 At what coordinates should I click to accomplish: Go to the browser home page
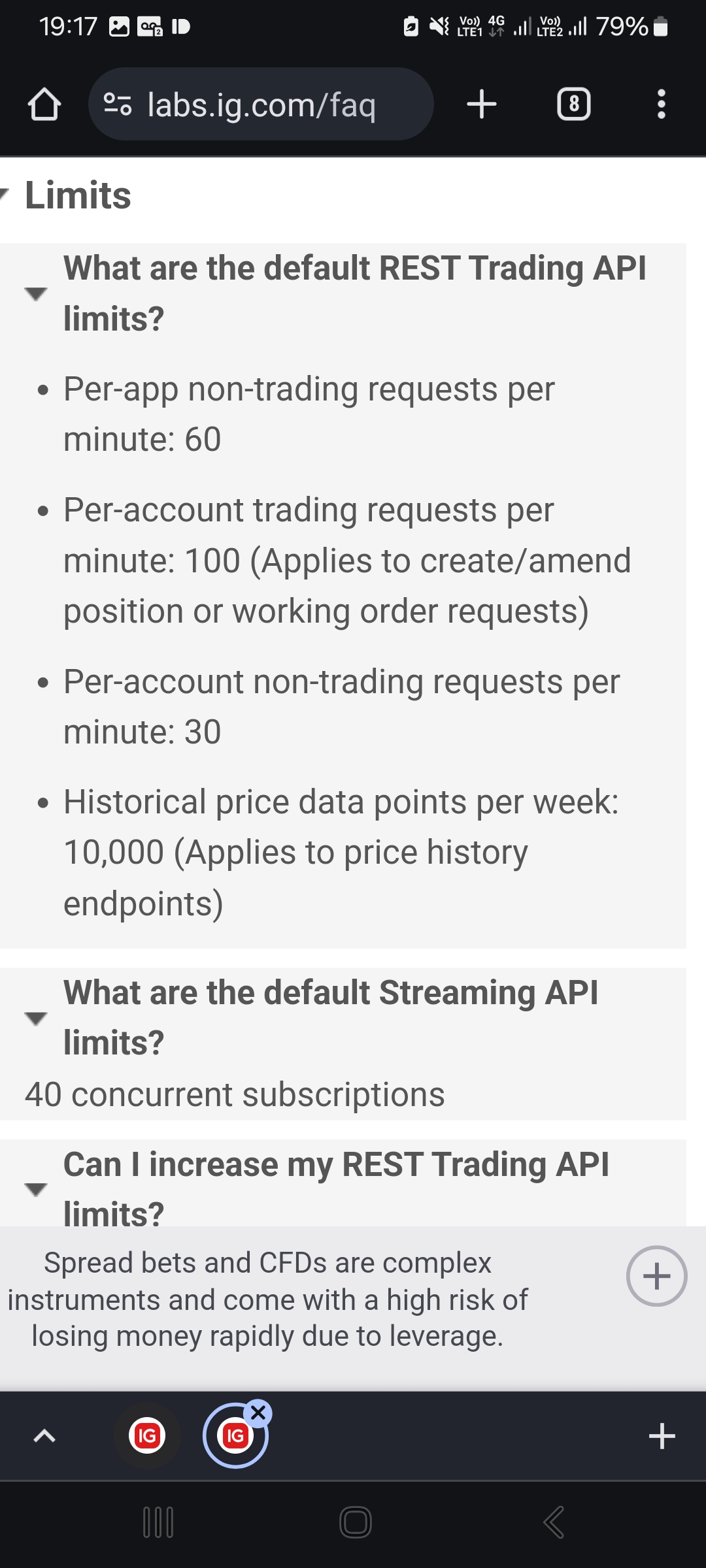tap(44, 105)
